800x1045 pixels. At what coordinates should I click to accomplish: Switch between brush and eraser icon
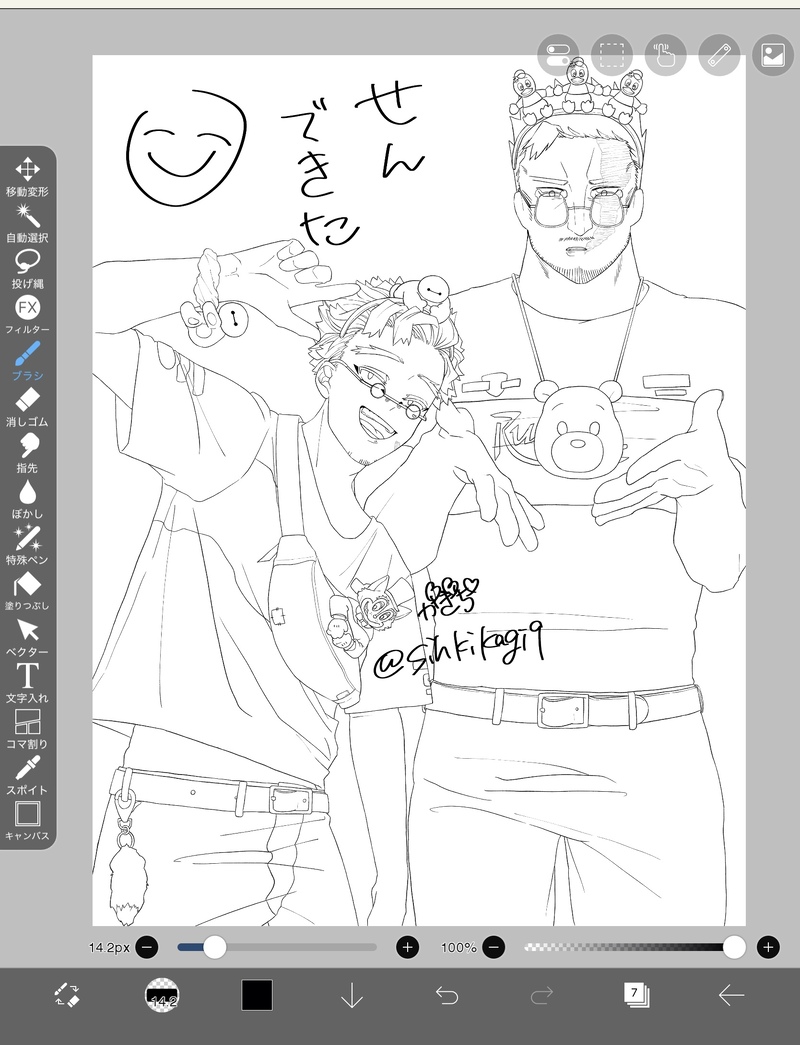point(67,995)
